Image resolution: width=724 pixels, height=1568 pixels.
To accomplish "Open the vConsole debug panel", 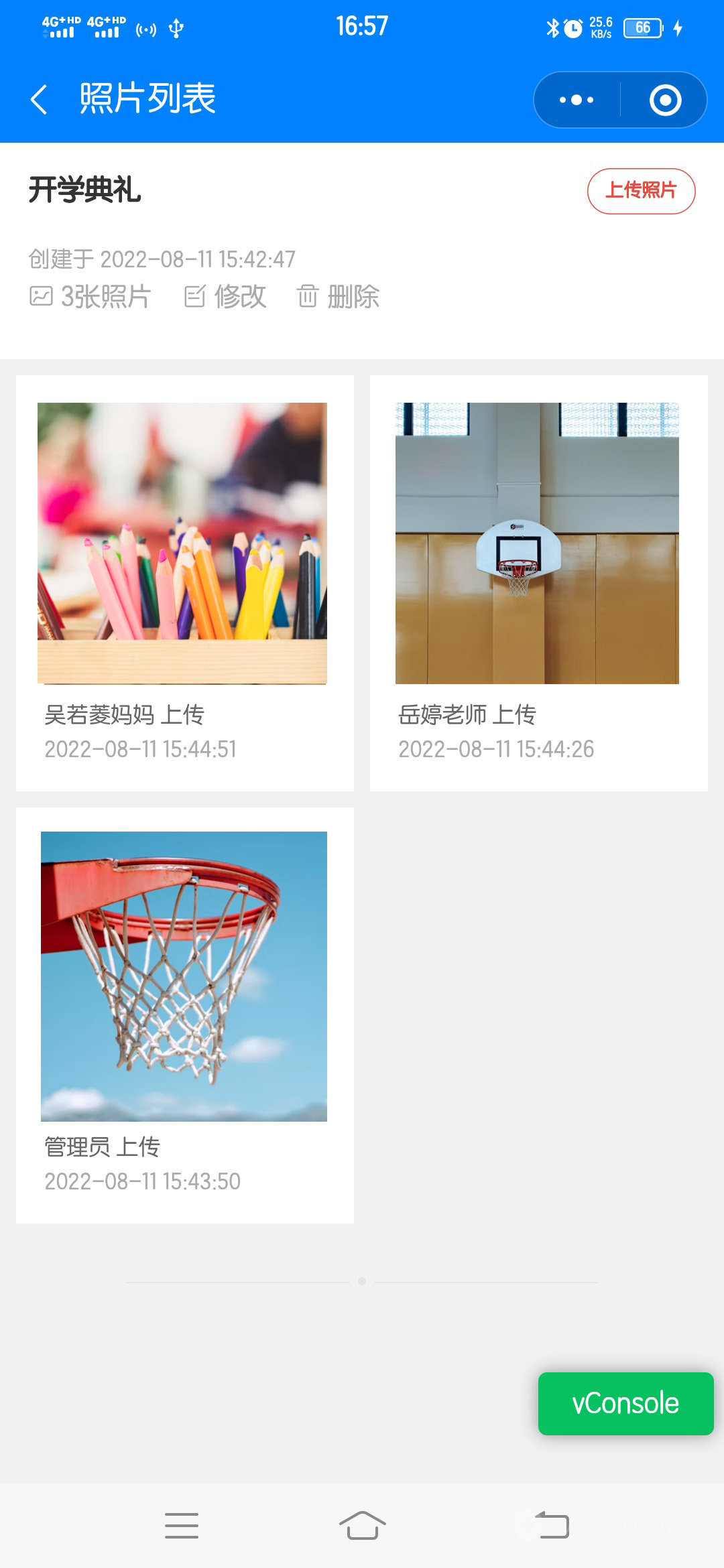I will (x=625, y=1403).
